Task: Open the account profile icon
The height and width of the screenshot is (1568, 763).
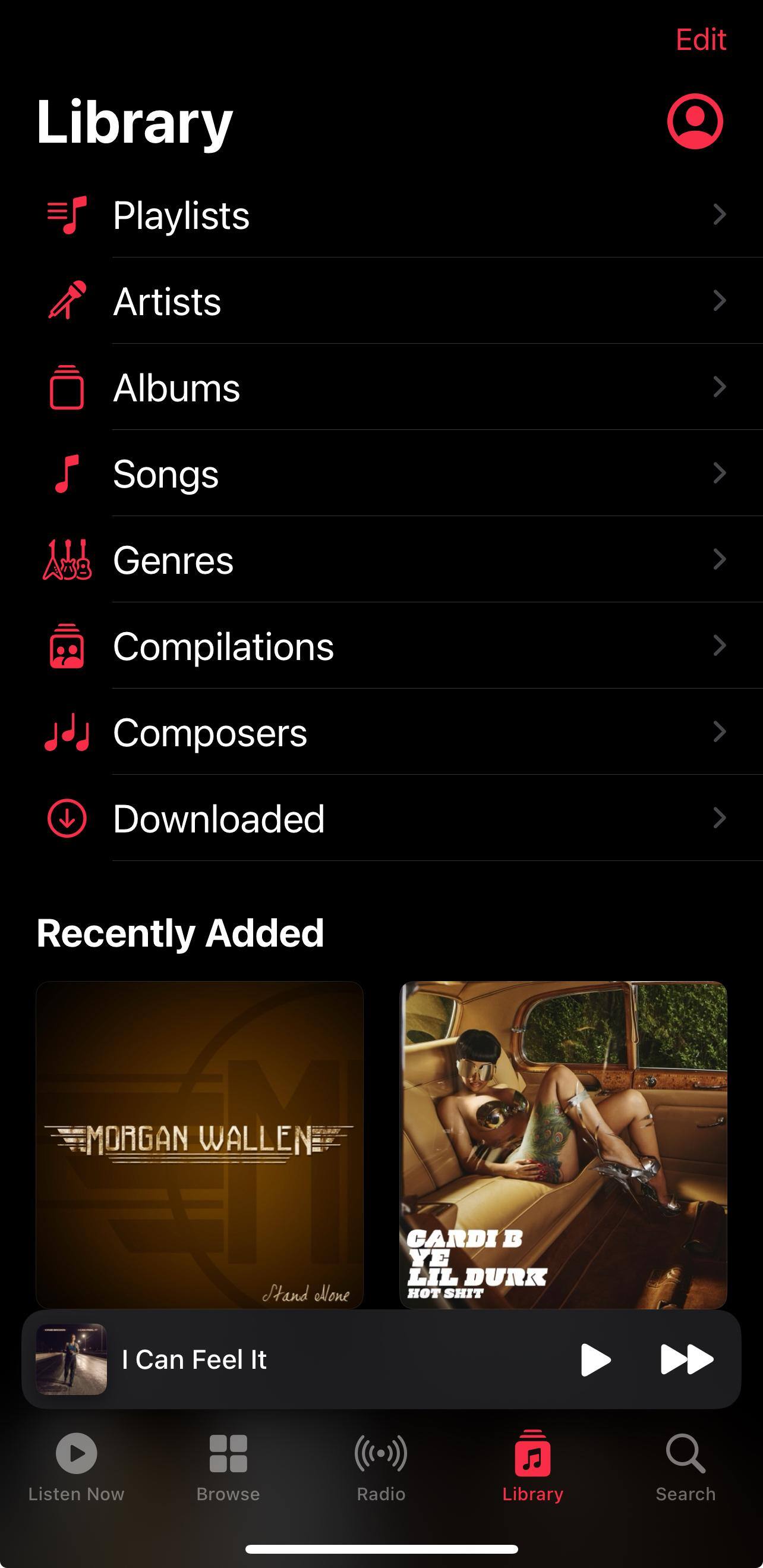Action: tap(694, 121)
